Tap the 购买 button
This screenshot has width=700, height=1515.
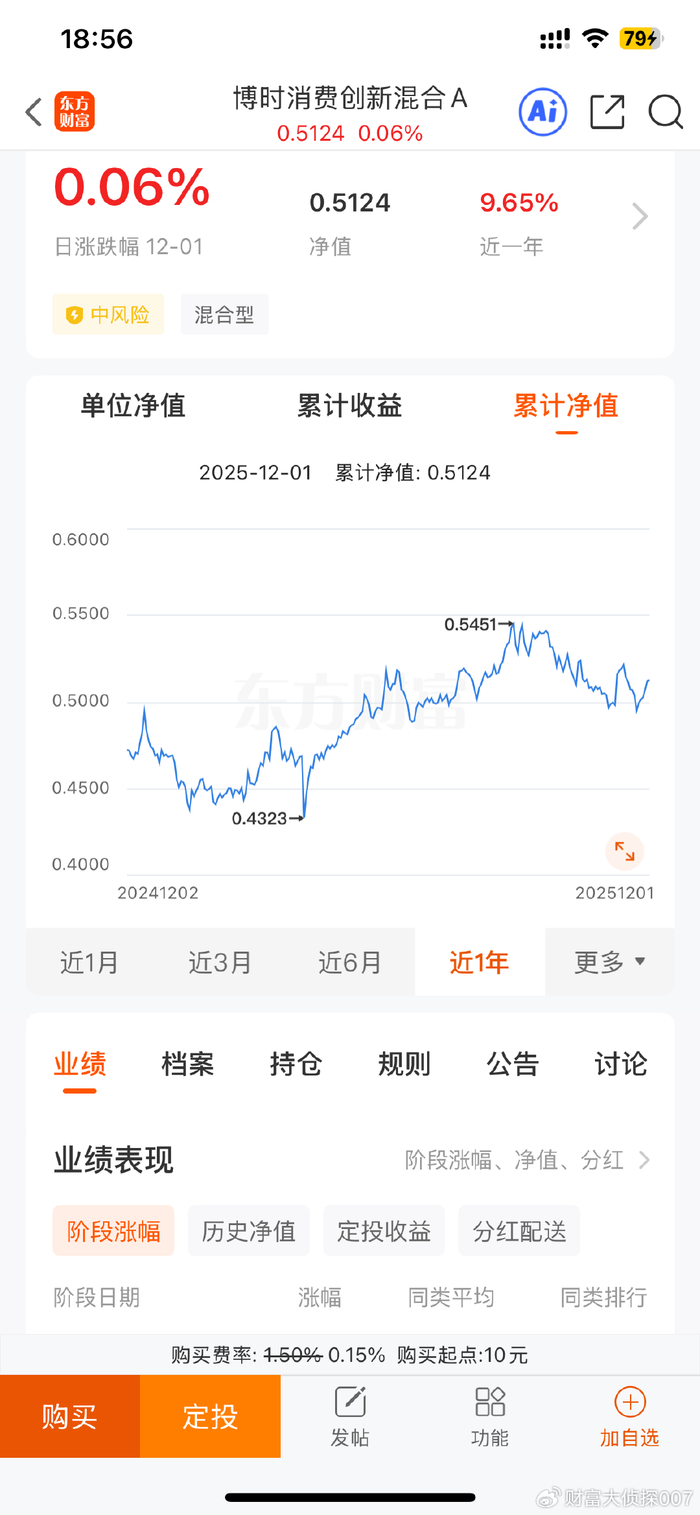click(x=70, y=1416)
